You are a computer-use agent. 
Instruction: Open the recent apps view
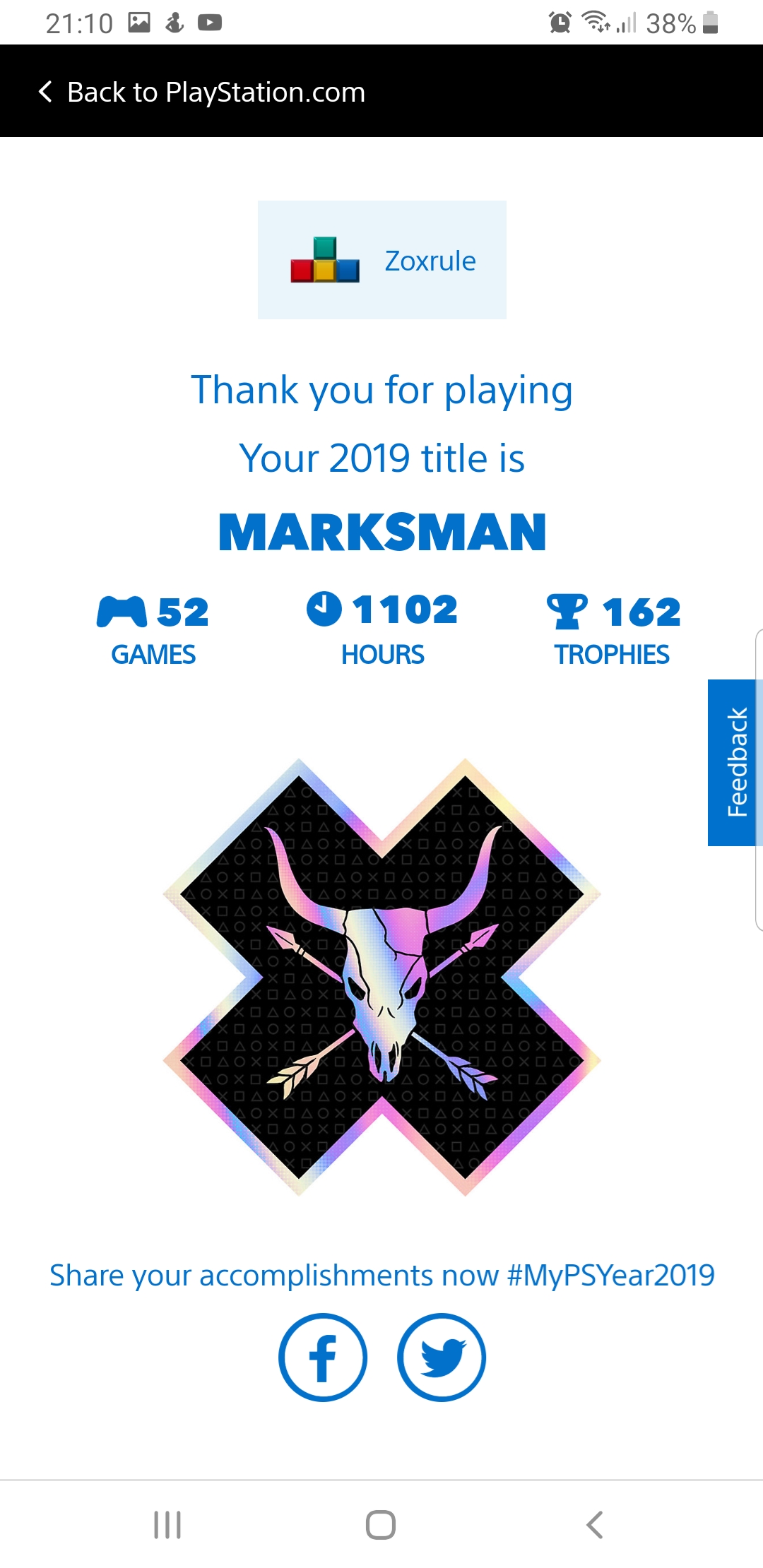(x=167, y=1525)
